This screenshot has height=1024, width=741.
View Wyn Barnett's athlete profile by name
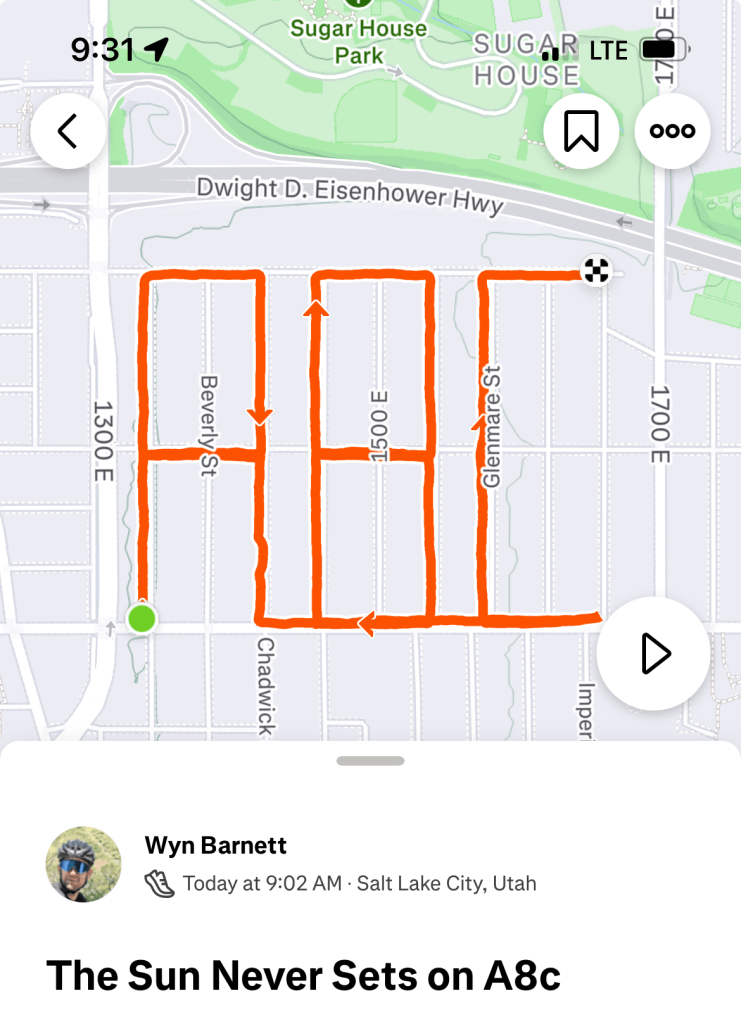pyautogui.click(x=216, y=845)
